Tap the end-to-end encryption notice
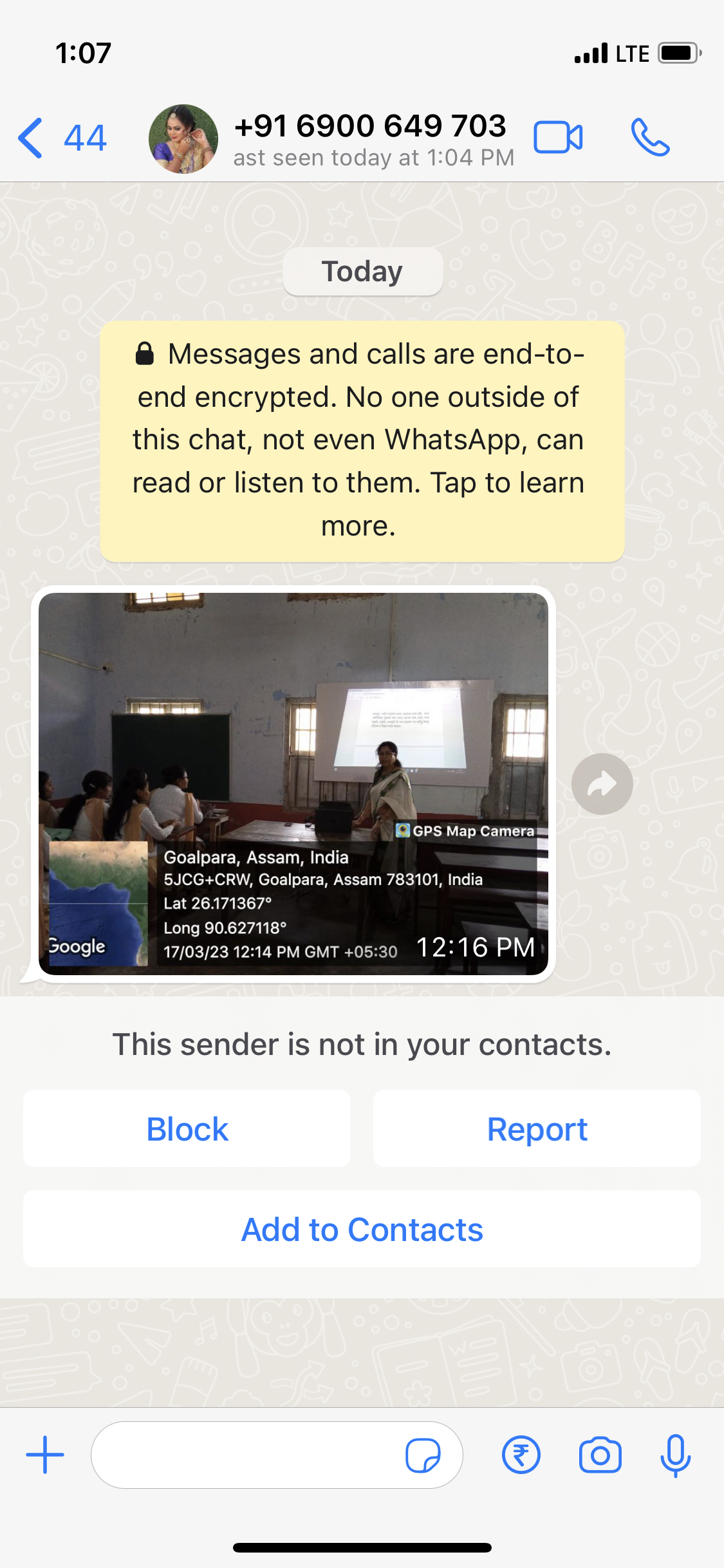Image resolution: width=724 pixels, height=1568 pixels. [x=362, y=441]
